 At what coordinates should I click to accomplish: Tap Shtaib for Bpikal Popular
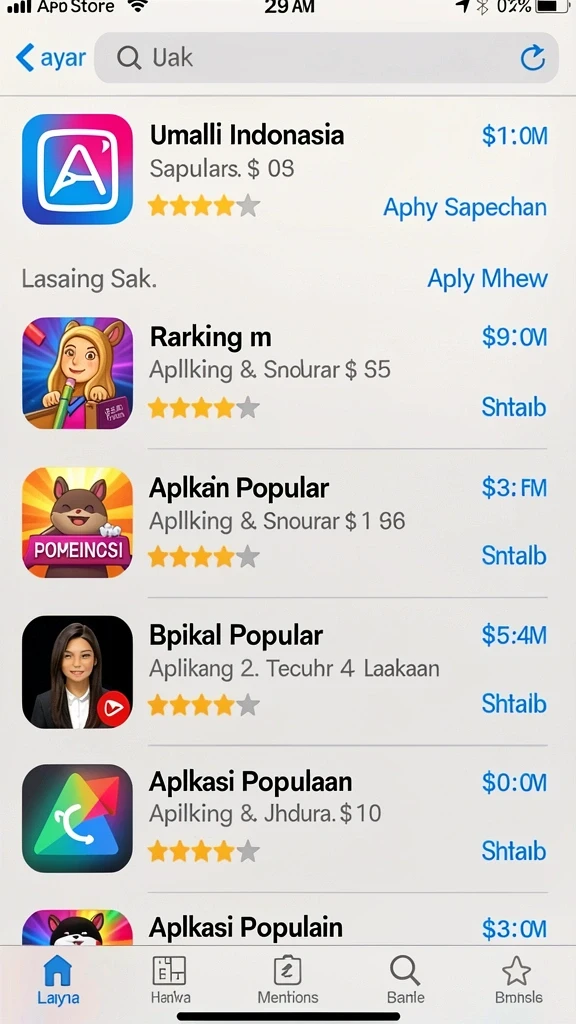[x=514, y=703]
